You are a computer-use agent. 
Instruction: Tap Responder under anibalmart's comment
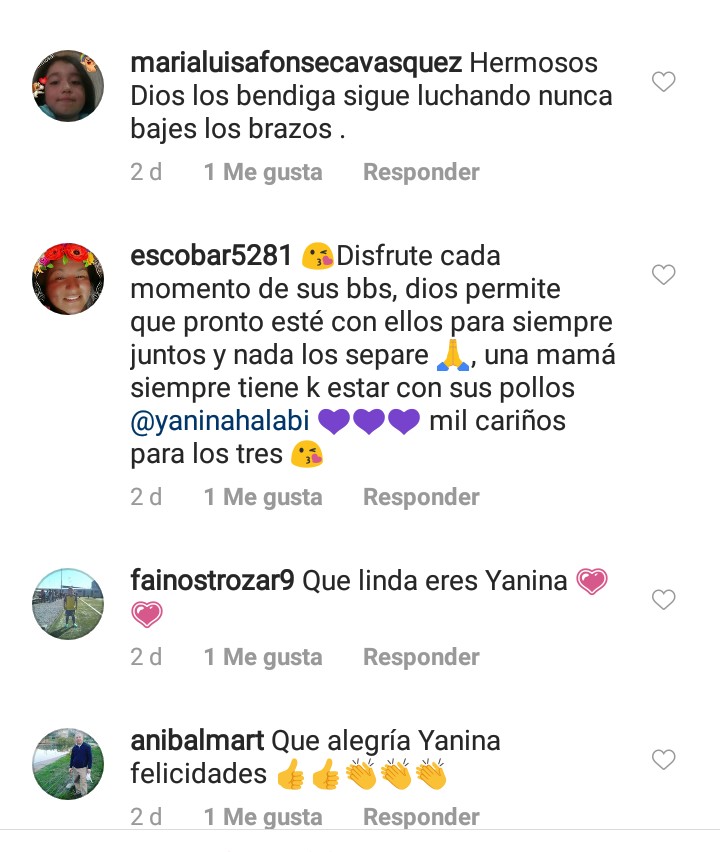pyautogui.click(x=421, y=817)
